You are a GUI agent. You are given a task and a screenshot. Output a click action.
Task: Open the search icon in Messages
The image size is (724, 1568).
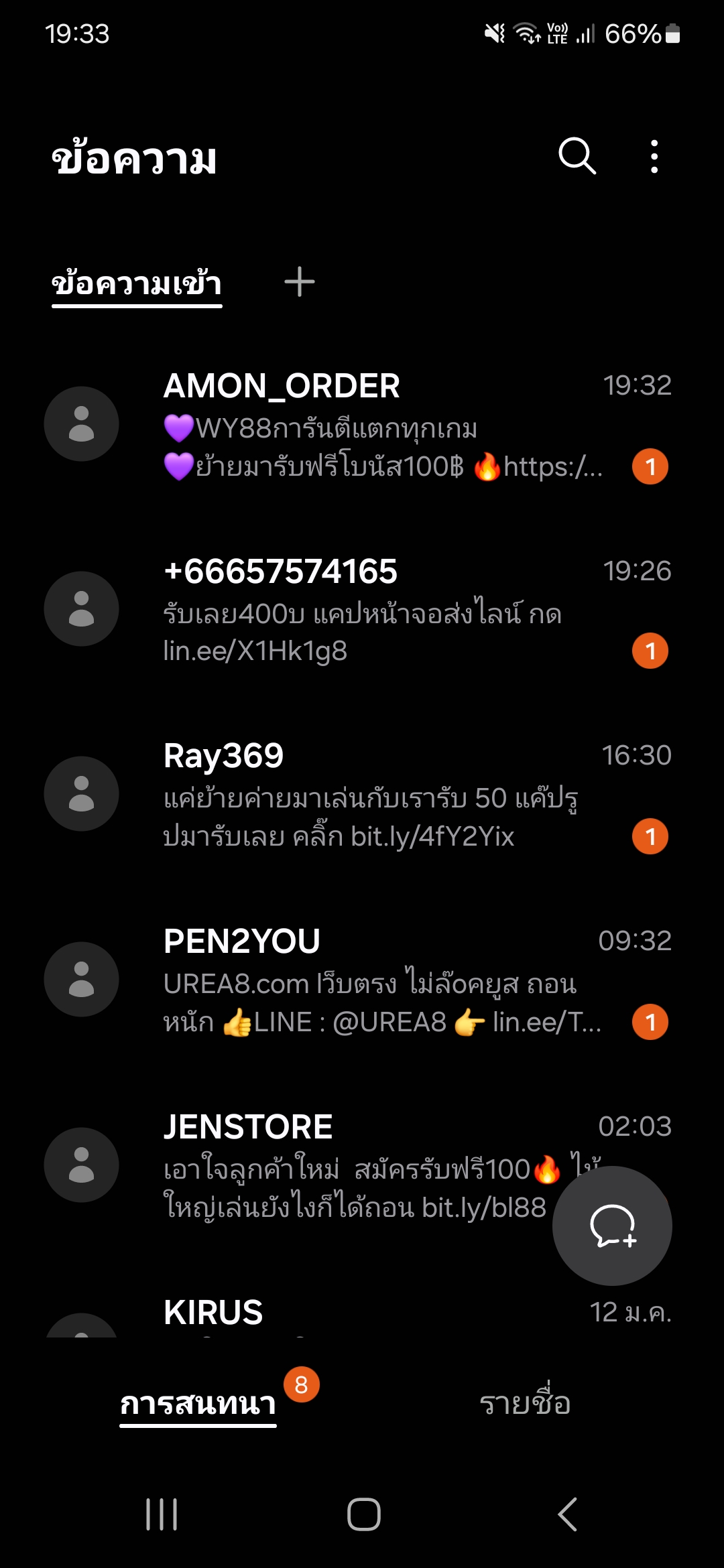(x=577, y=156)
